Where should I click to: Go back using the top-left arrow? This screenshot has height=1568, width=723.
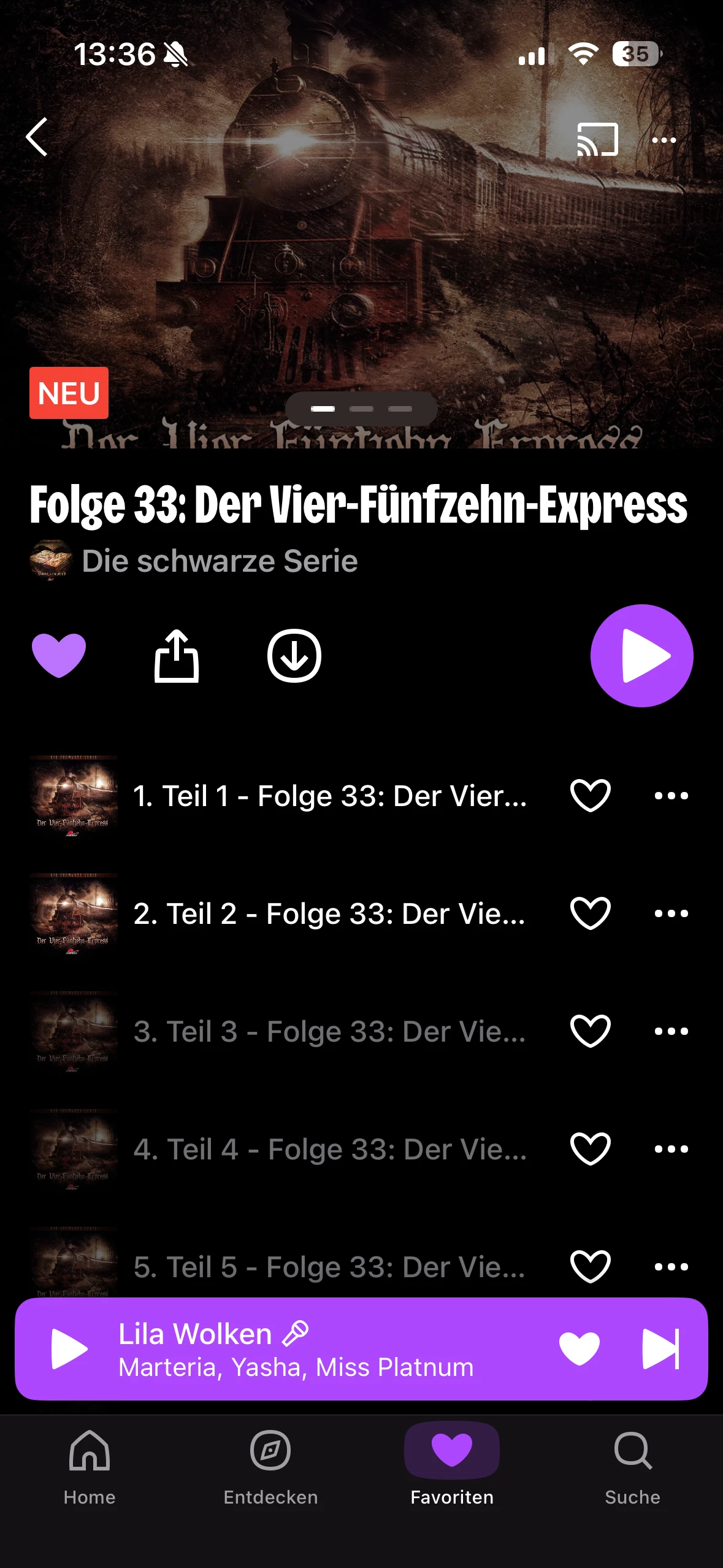point(37,137)
